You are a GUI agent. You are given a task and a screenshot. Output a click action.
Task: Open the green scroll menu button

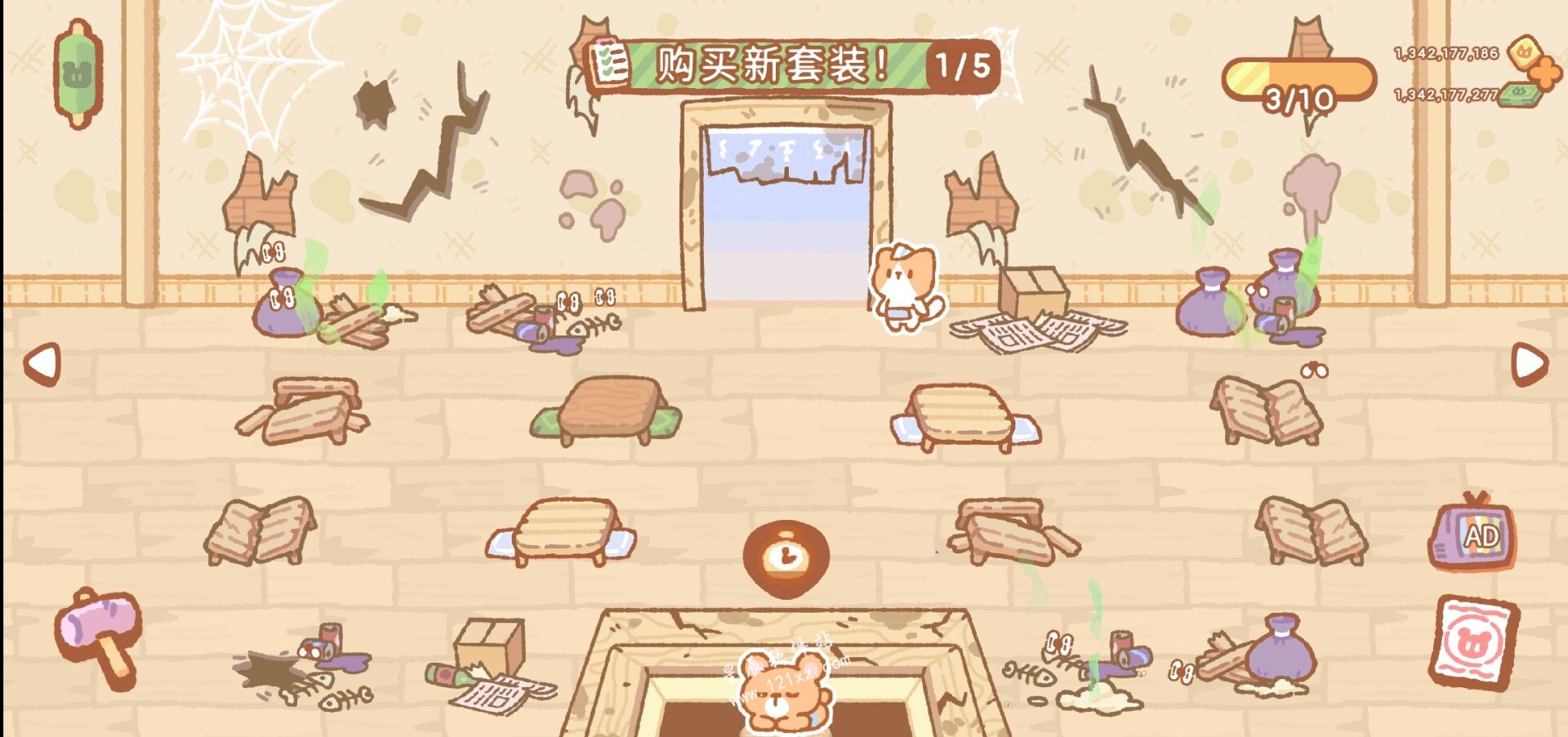[x=78, y=73]
